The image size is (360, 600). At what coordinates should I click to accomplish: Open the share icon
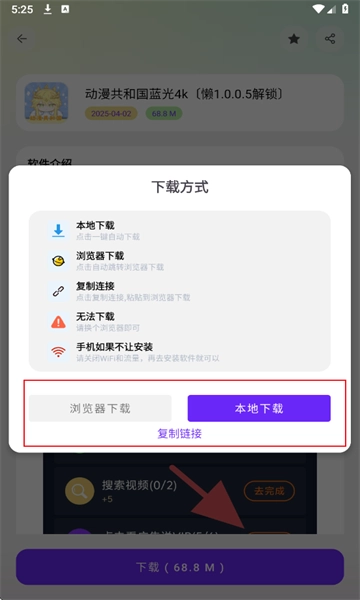tap(330, 39)
